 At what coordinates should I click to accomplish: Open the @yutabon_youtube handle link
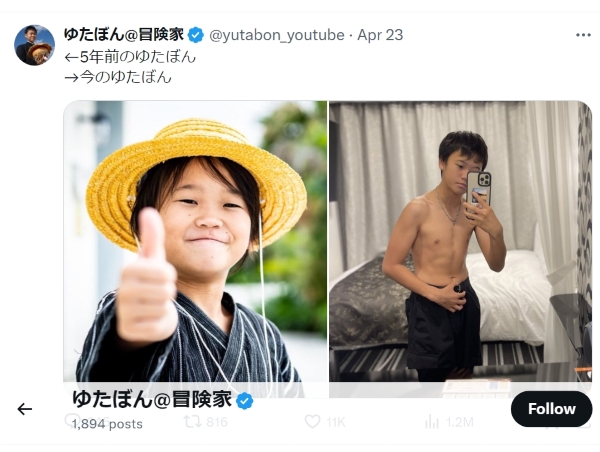pyautogui.click(x=276, y=35)
